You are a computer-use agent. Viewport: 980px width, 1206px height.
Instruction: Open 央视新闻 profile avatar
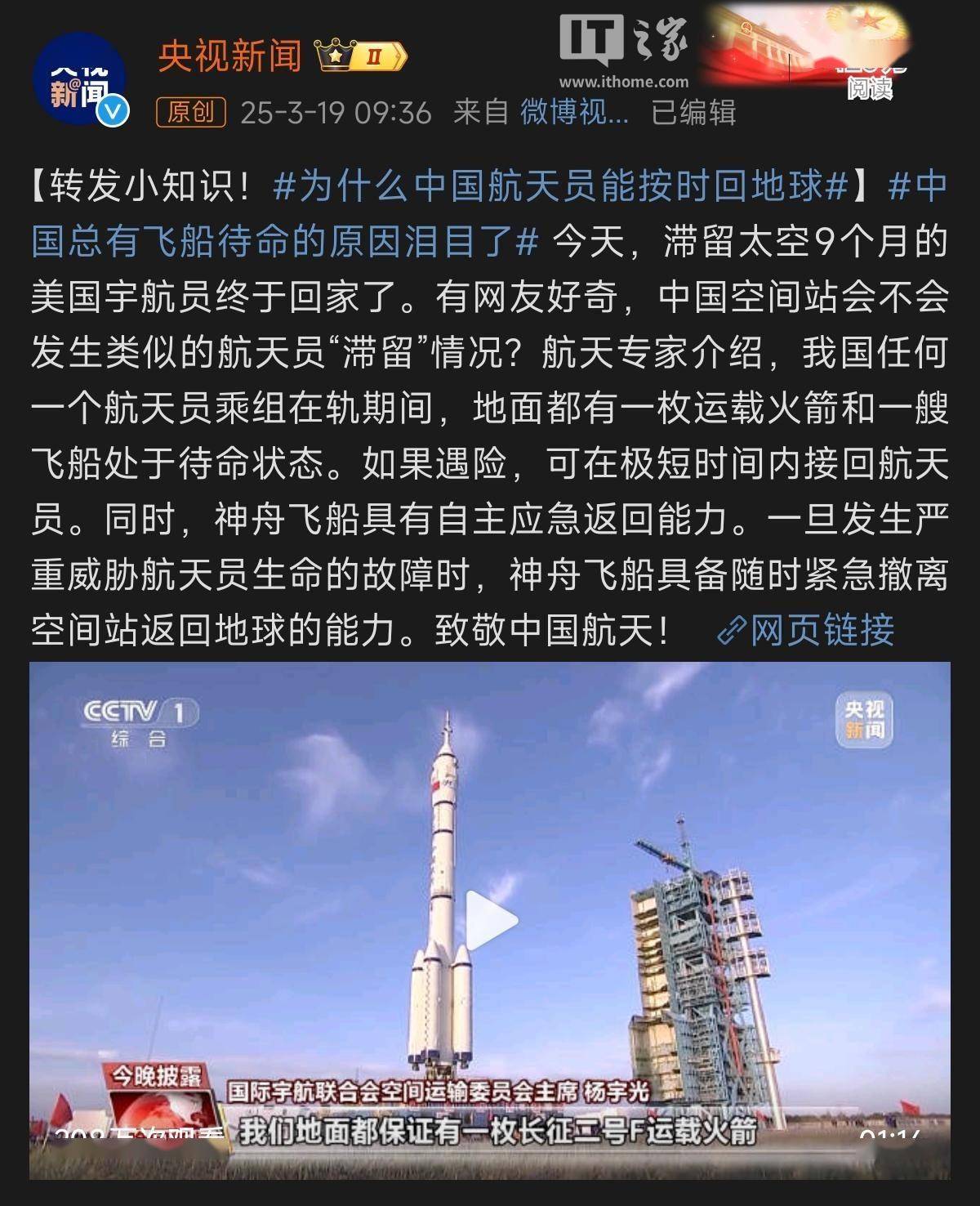point(79,81)
